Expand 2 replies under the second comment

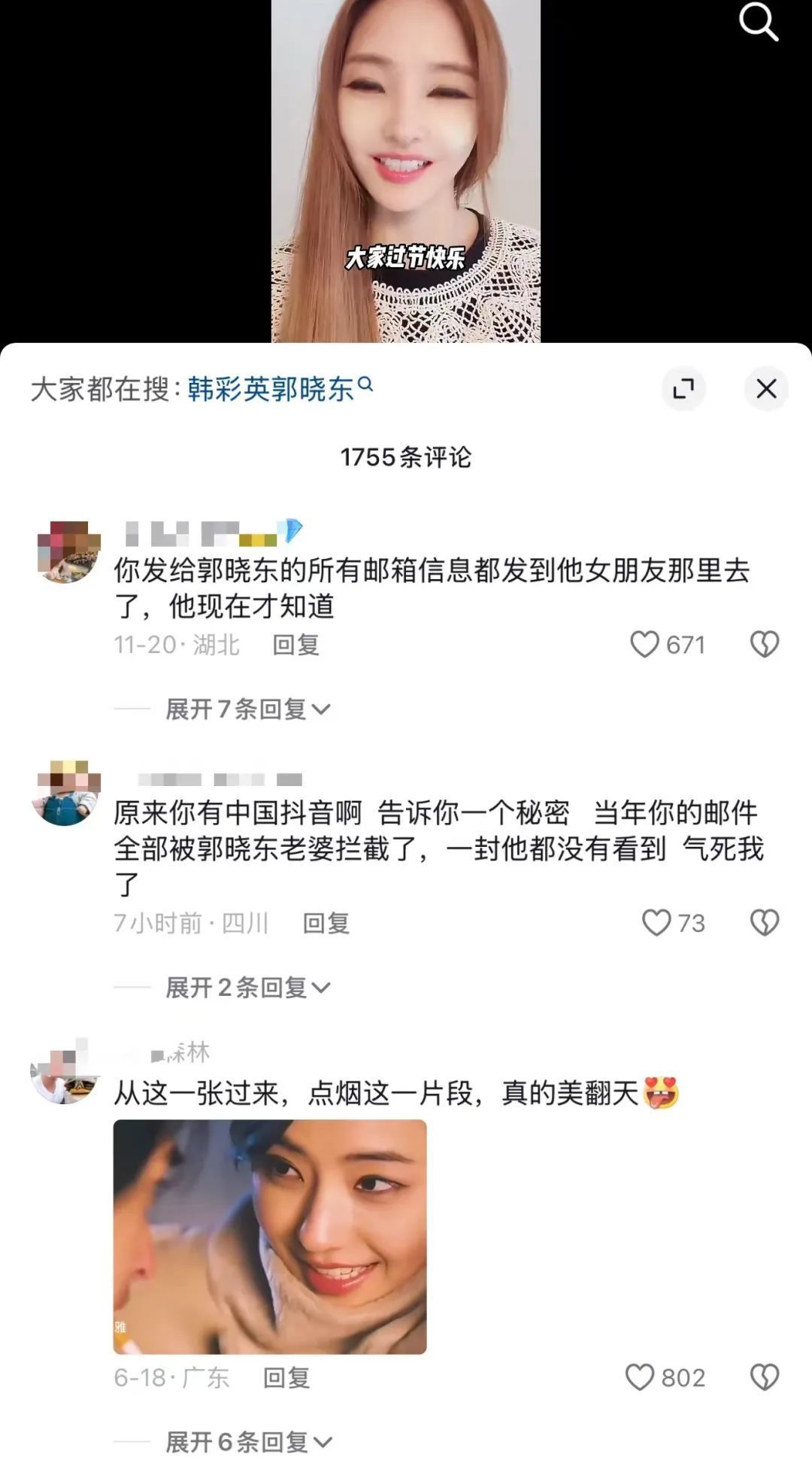point(247,987)
